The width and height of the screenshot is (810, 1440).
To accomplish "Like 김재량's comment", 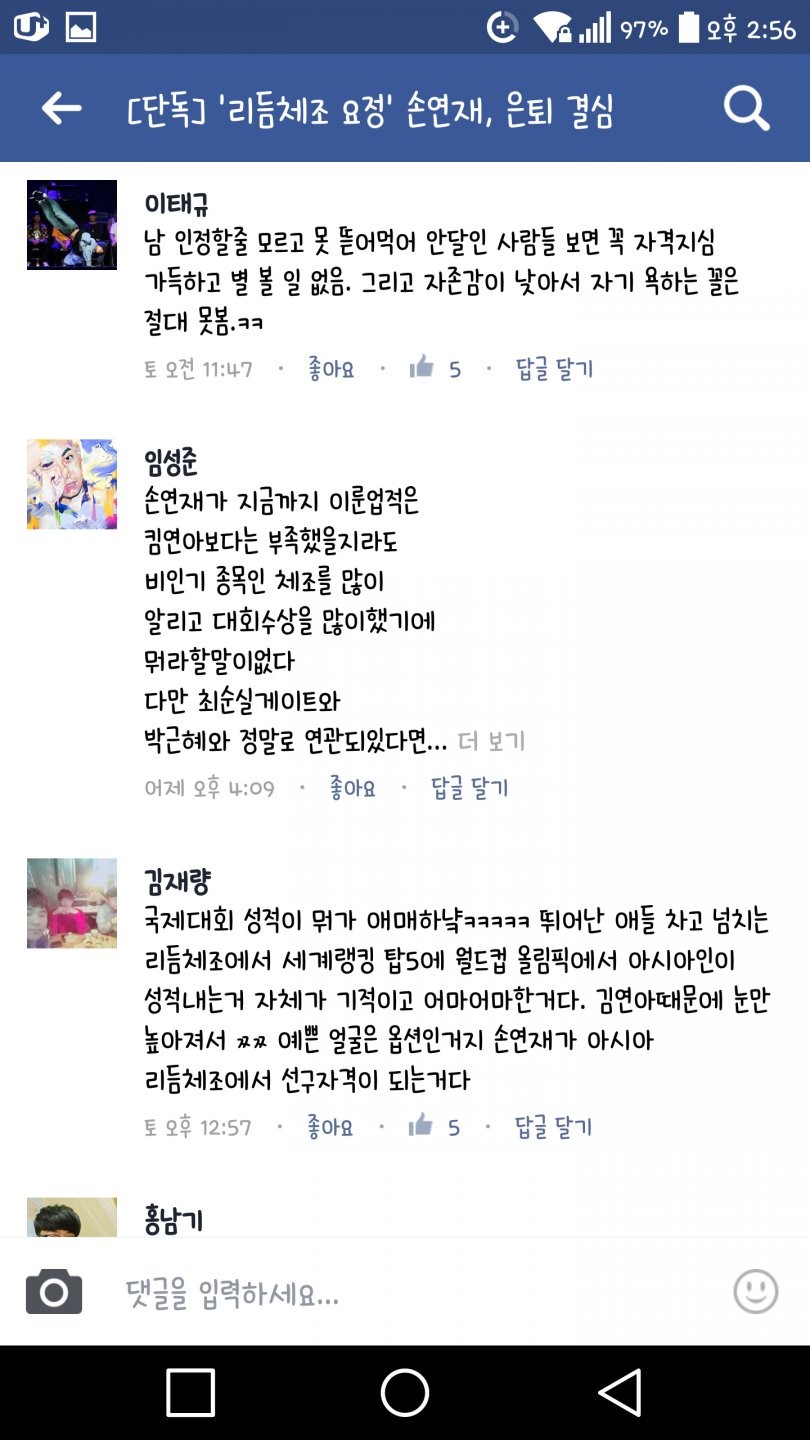I will coord(330,1127).
